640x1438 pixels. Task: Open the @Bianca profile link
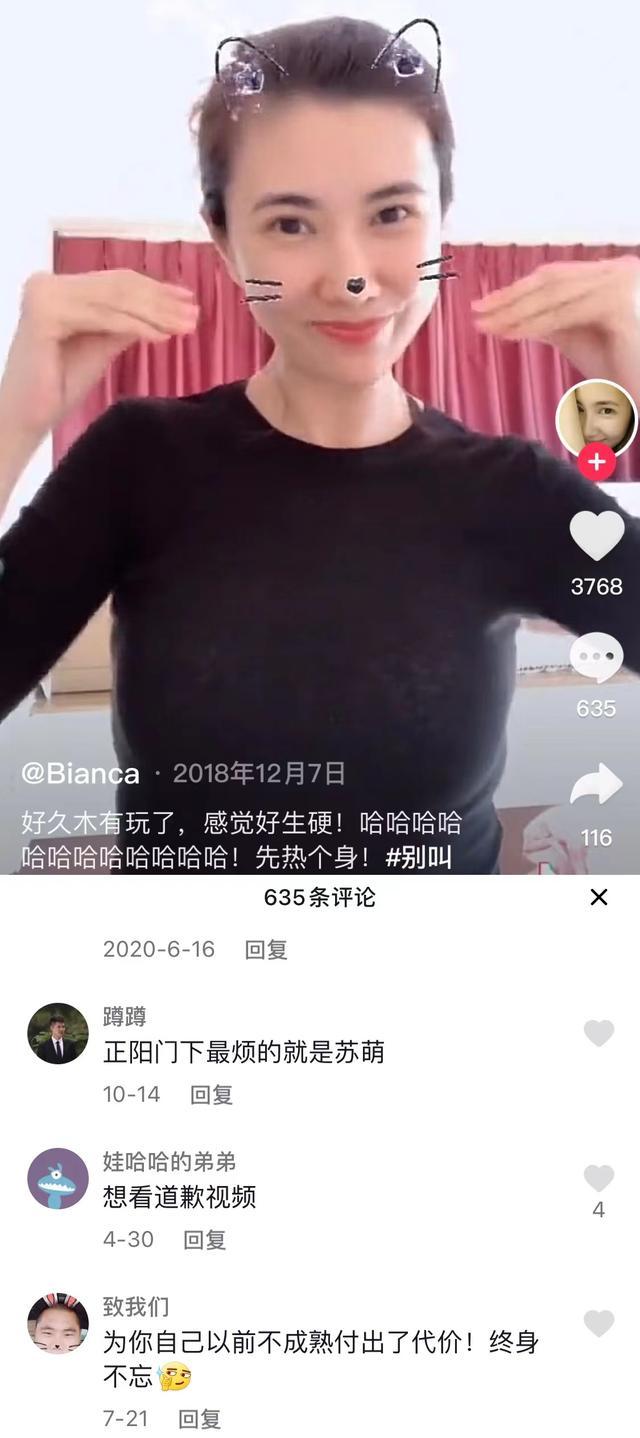coord(81,774)
